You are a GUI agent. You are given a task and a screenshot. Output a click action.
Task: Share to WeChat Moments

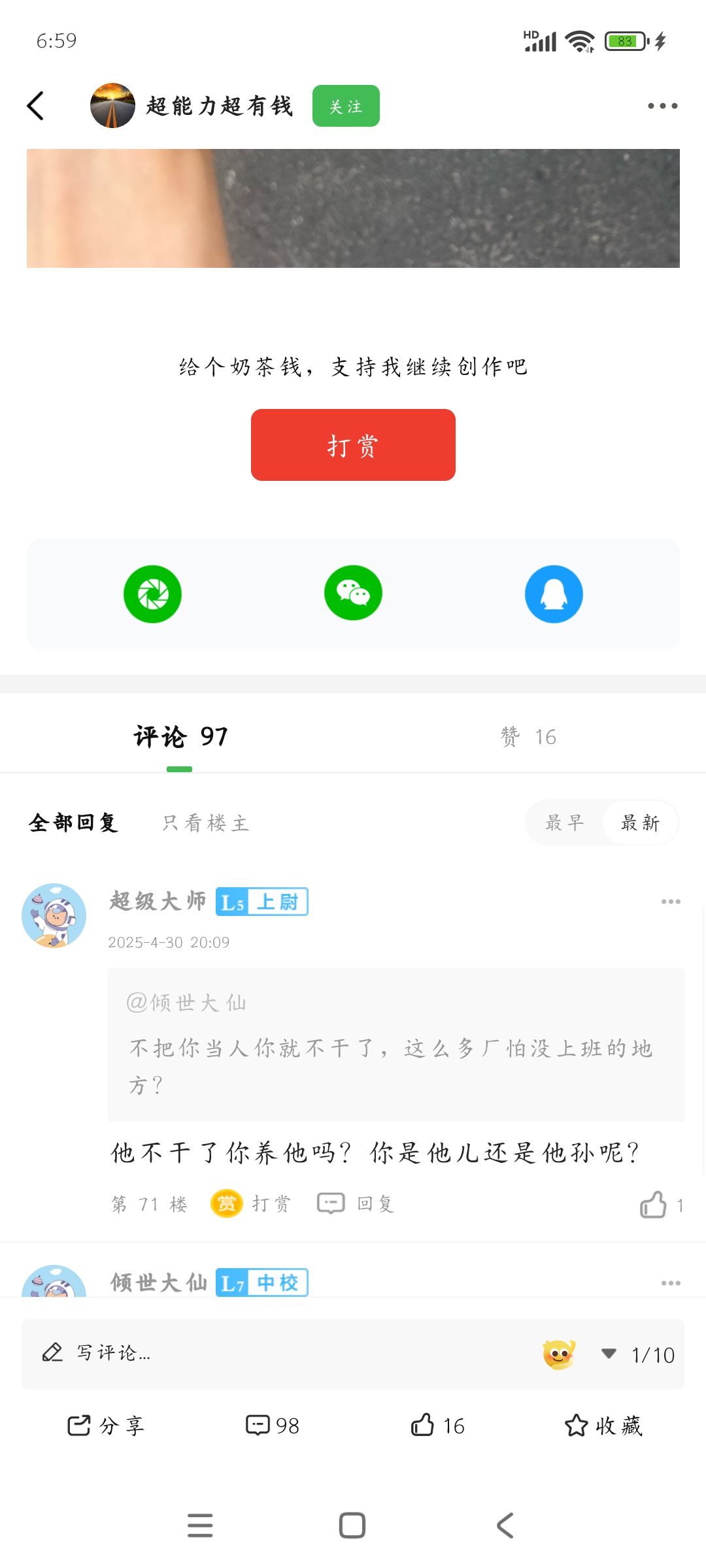click(152, 594)
